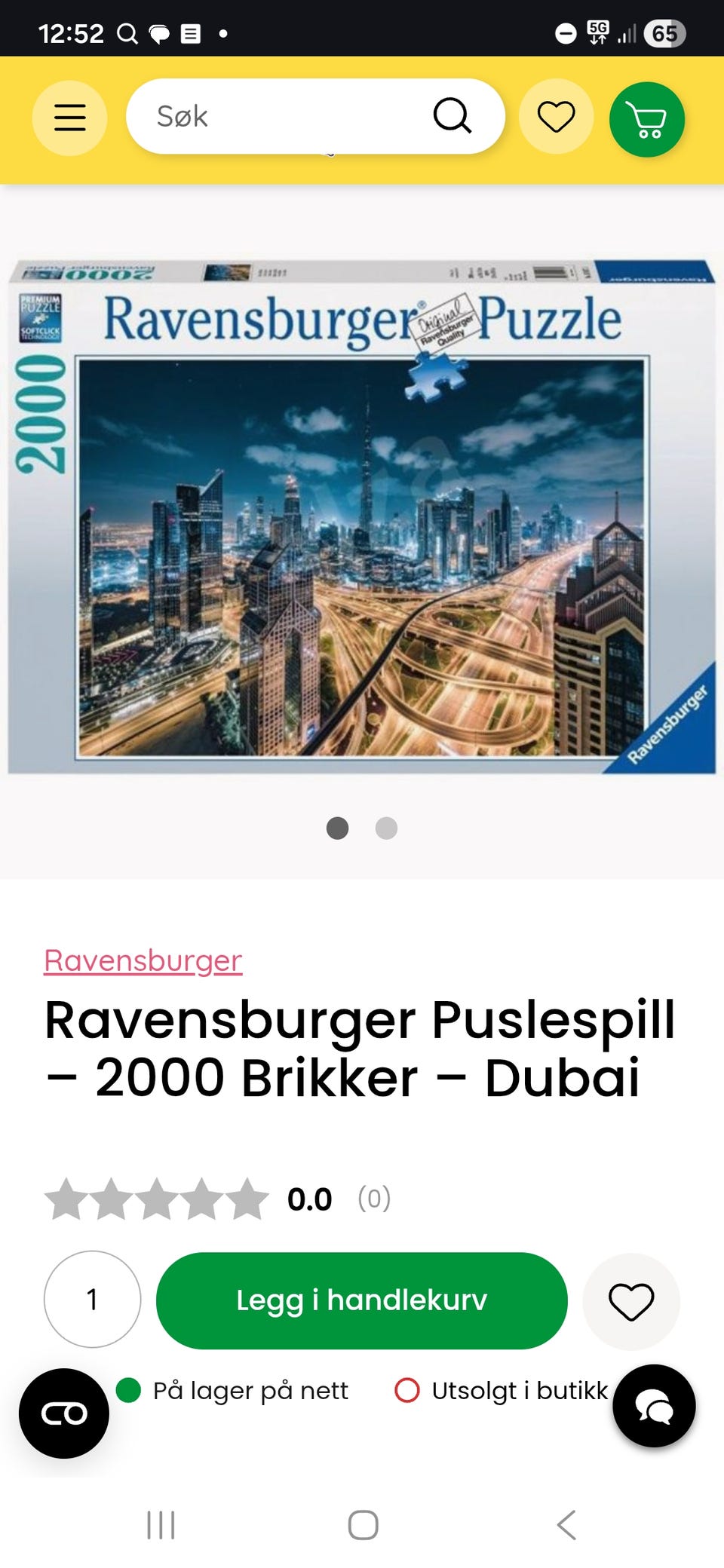The image size is (724, 1568).
Task: Select the second image carousel dot
Action: (387, 828)
